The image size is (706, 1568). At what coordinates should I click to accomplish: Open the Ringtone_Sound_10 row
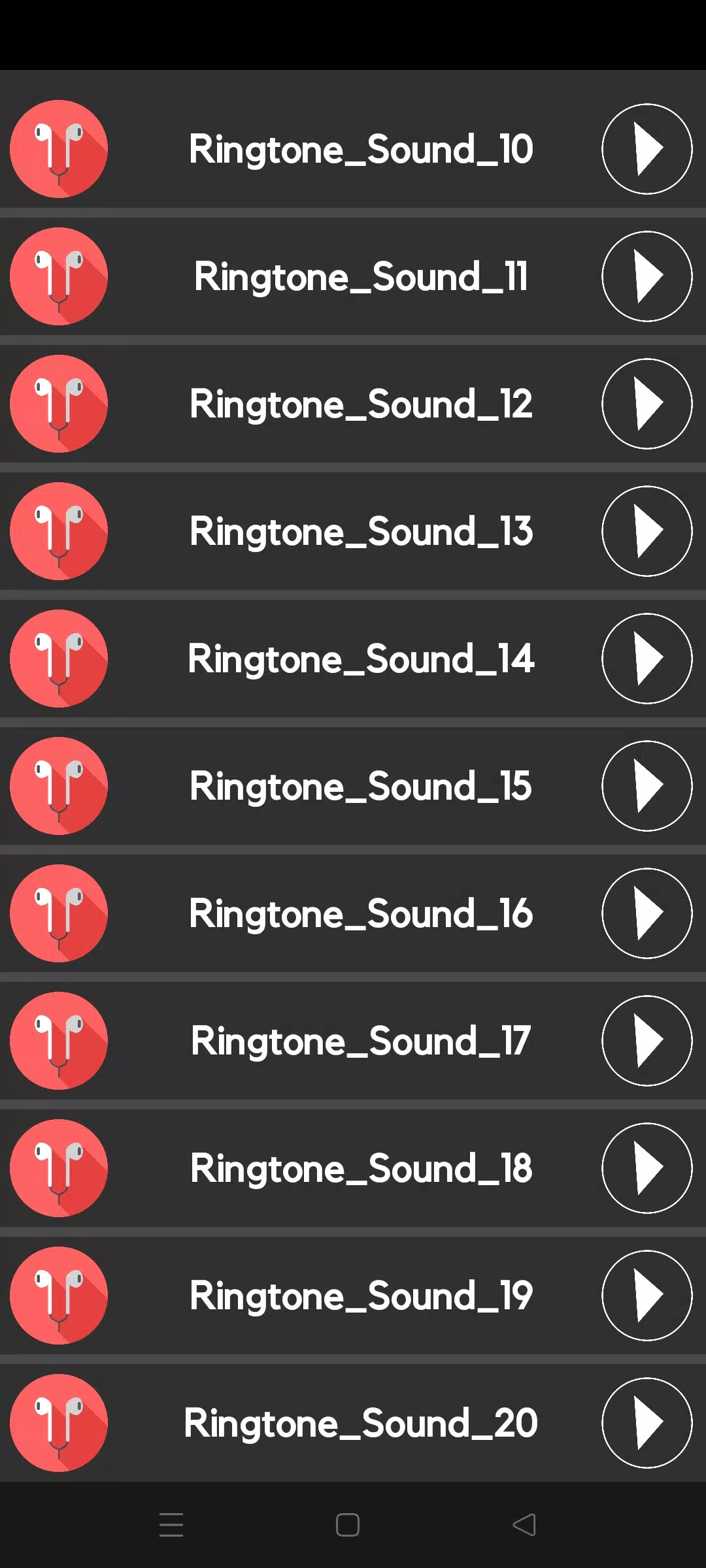click(x=361, y=149)
